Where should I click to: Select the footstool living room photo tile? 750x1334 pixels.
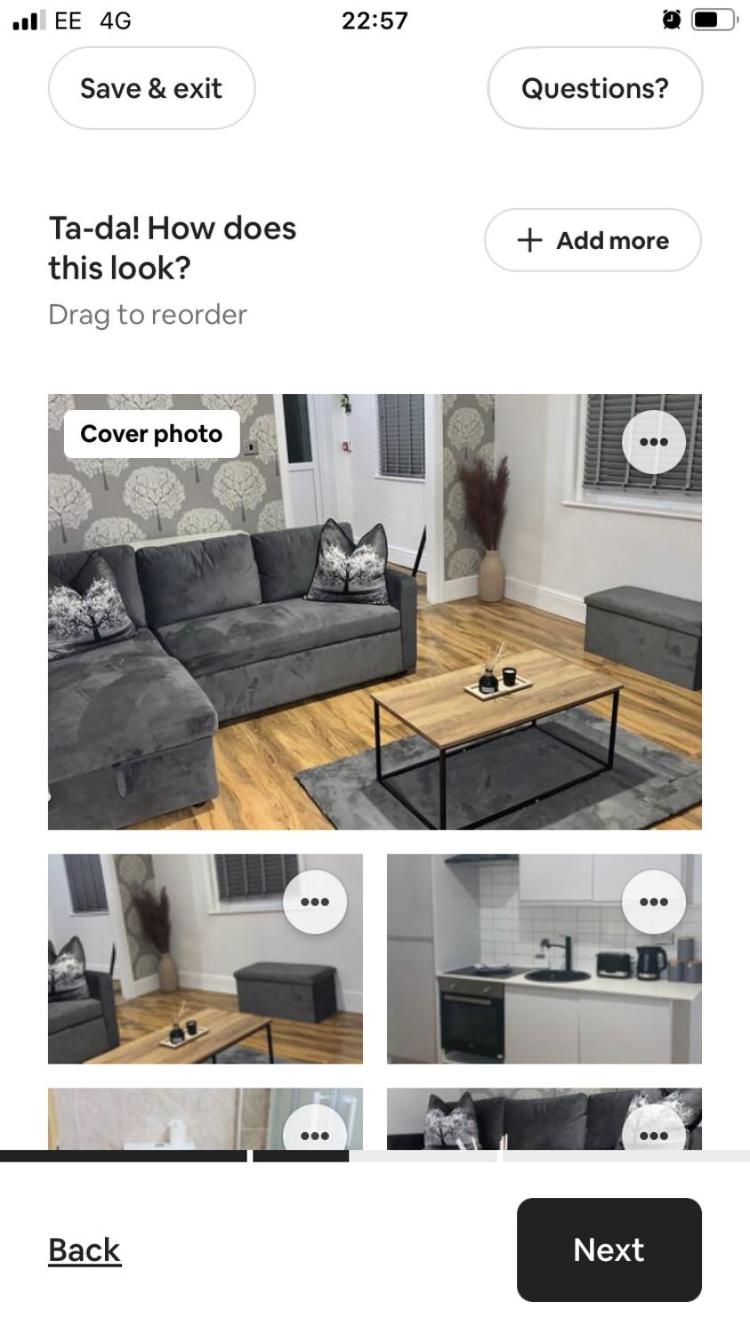pos(205,958)
